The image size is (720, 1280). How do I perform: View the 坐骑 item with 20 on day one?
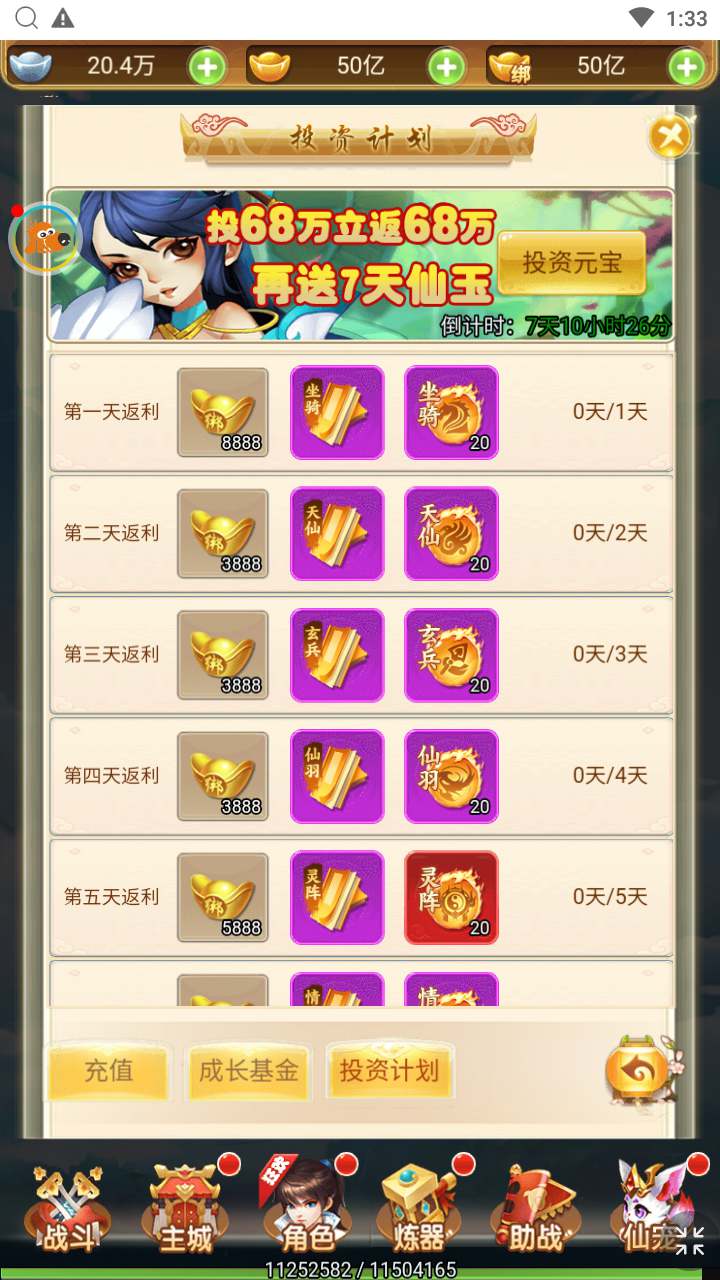click(x=451, y=412)
